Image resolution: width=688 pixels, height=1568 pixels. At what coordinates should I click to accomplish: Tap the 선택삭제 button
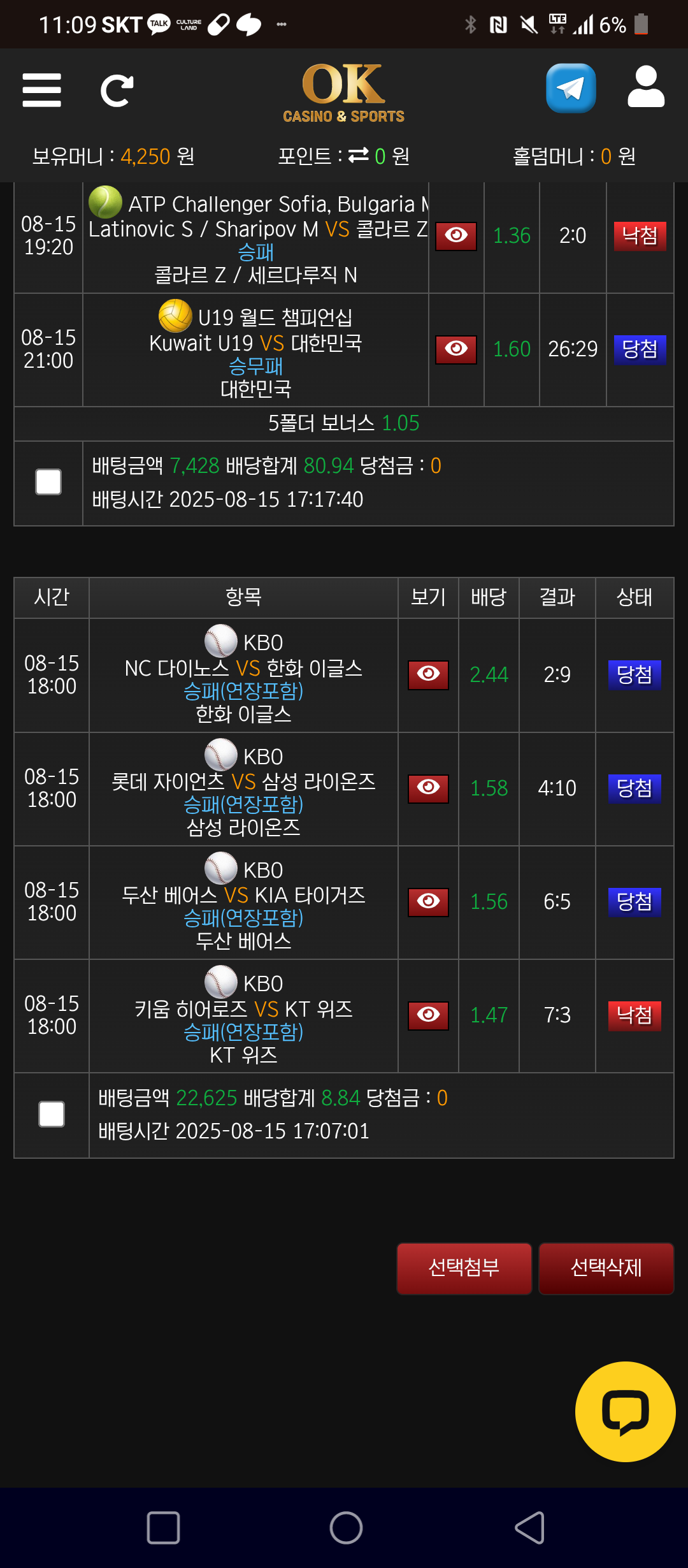coord(606,1268)
